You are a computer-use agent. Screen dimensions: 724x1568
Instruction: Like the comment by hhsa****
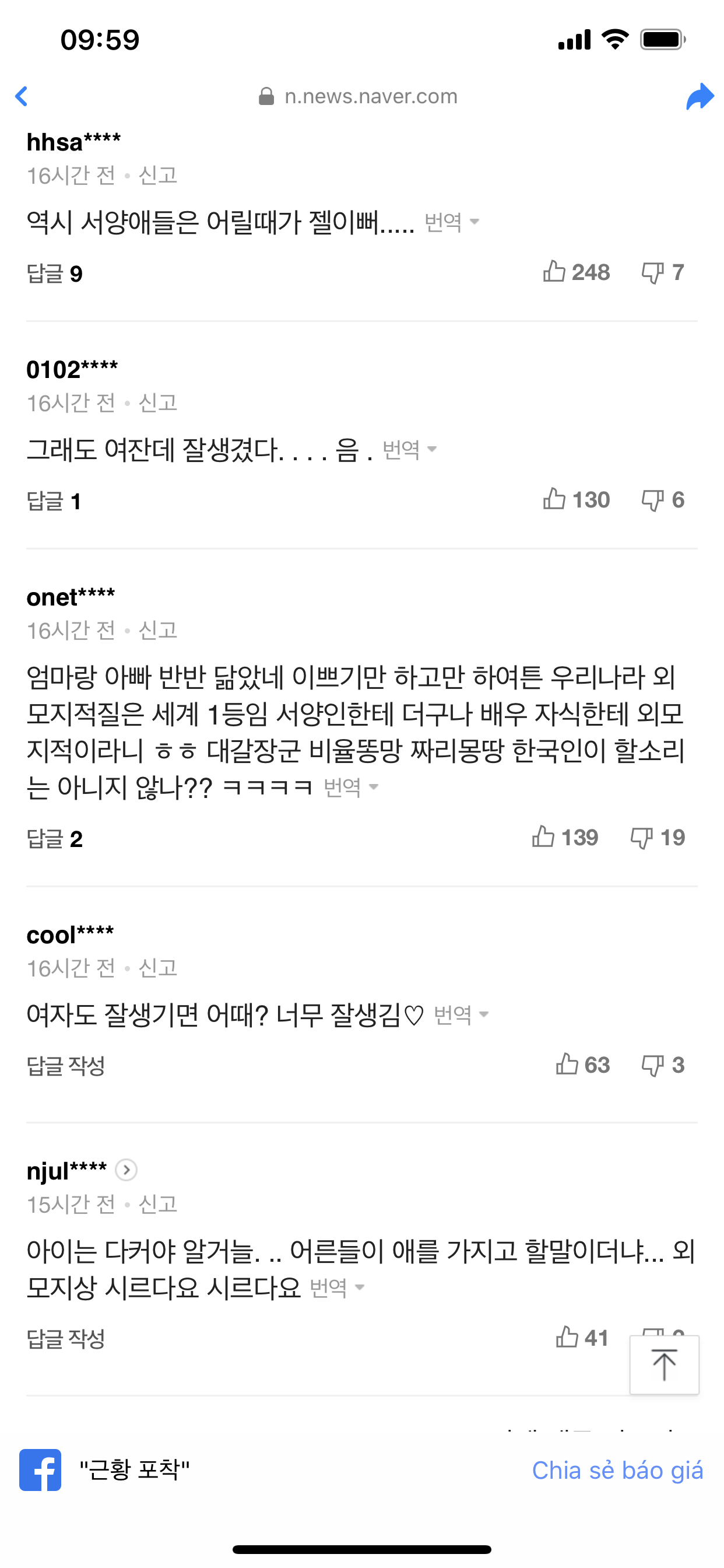[576, 272]
